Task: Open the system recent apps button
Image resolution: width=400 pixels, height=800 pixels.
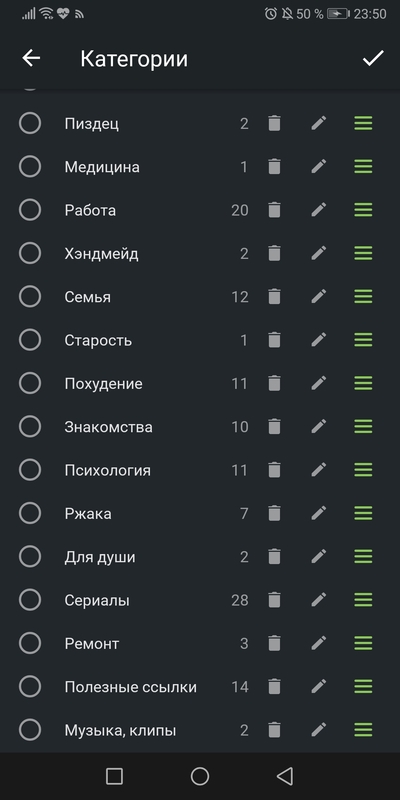Action: [114, 776]
